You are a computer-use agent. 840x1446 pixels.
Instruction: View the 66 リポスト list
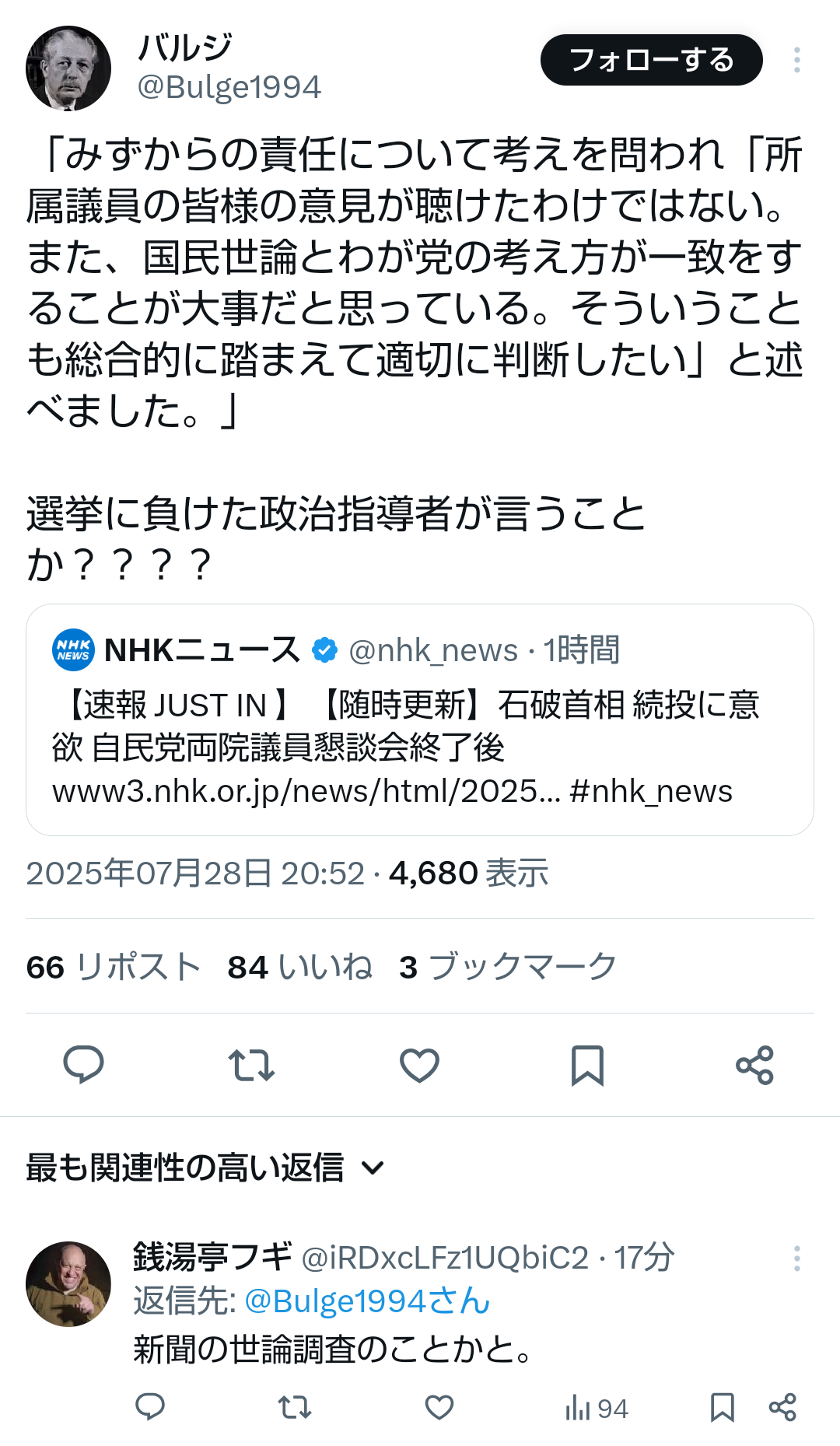[114, 967]
